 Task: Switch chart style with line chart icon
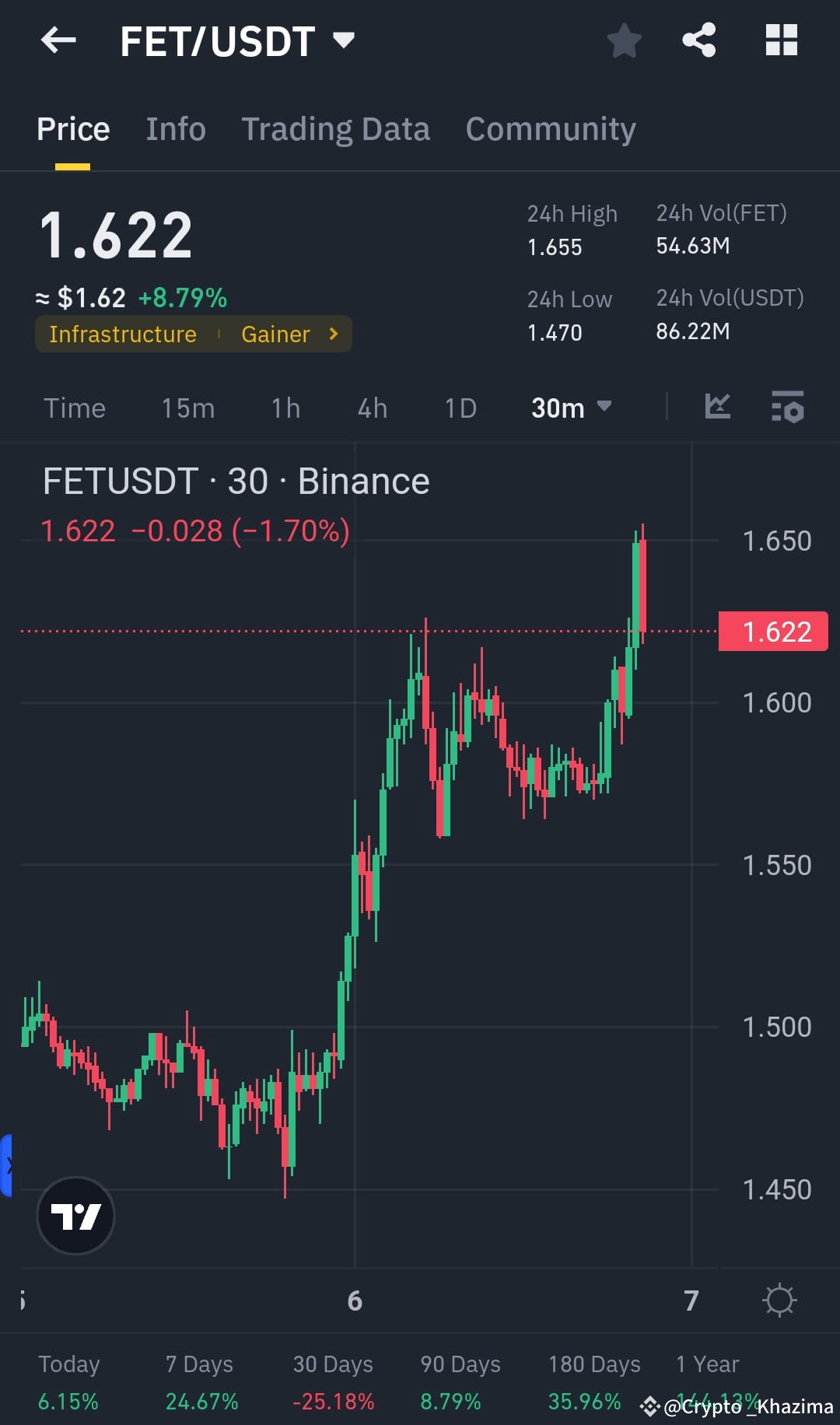coord(717,407)
